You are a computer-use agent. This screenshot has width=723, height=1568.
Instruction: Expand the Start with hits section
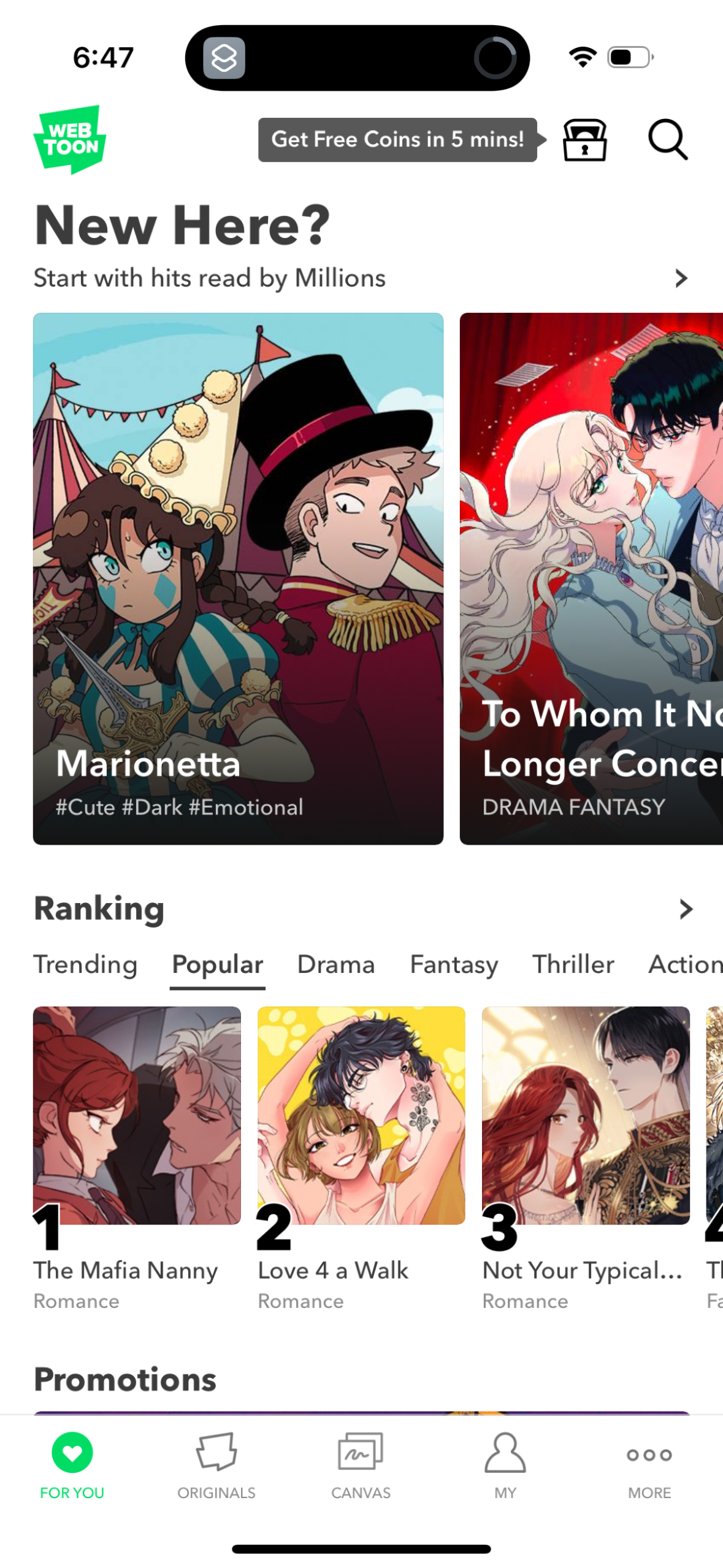681,278
